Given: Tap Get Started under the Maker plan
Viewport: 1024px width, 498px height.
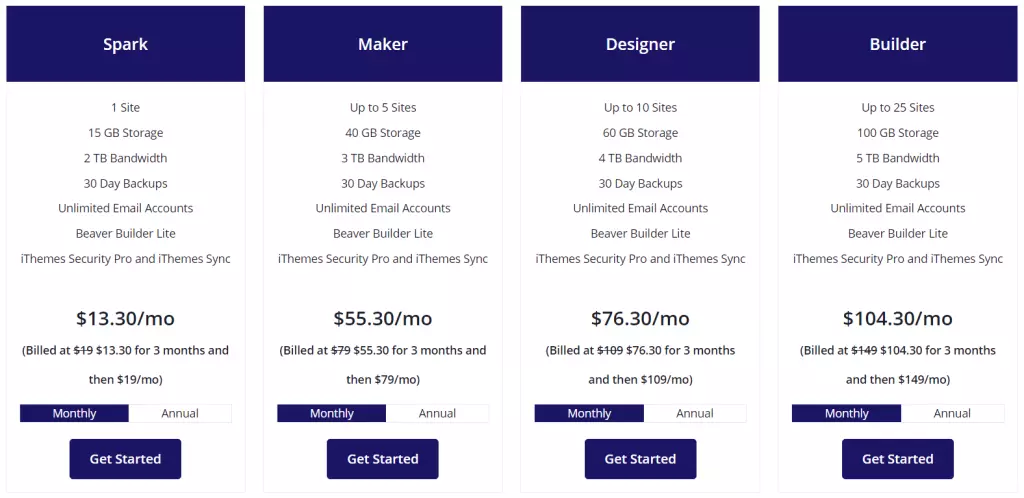Looking at the screenshot, I should coord(383,459).
